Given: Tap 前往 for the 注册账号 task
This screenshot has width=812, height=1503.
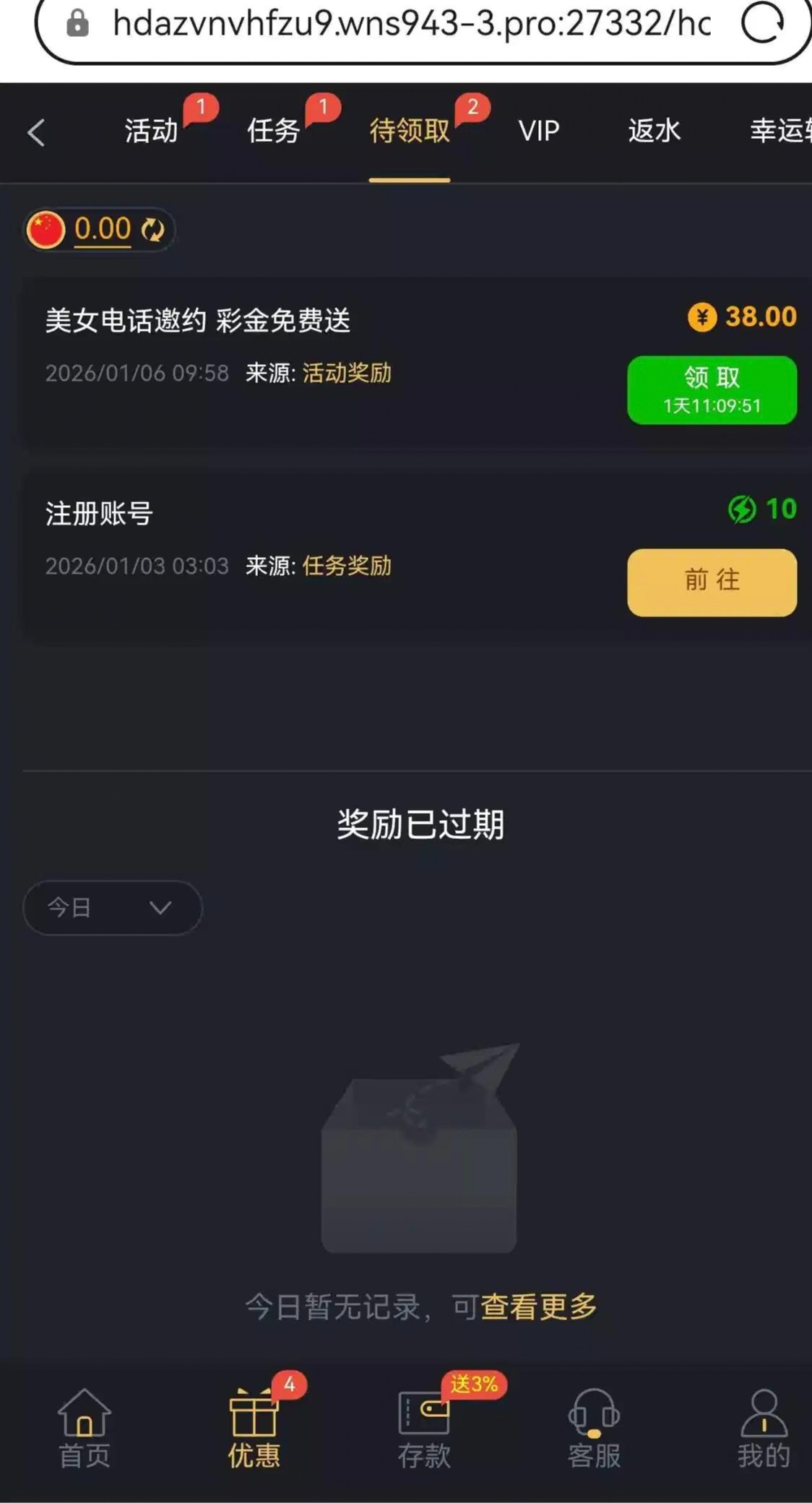Looking at the screenshot, I should tap(712, 582).
